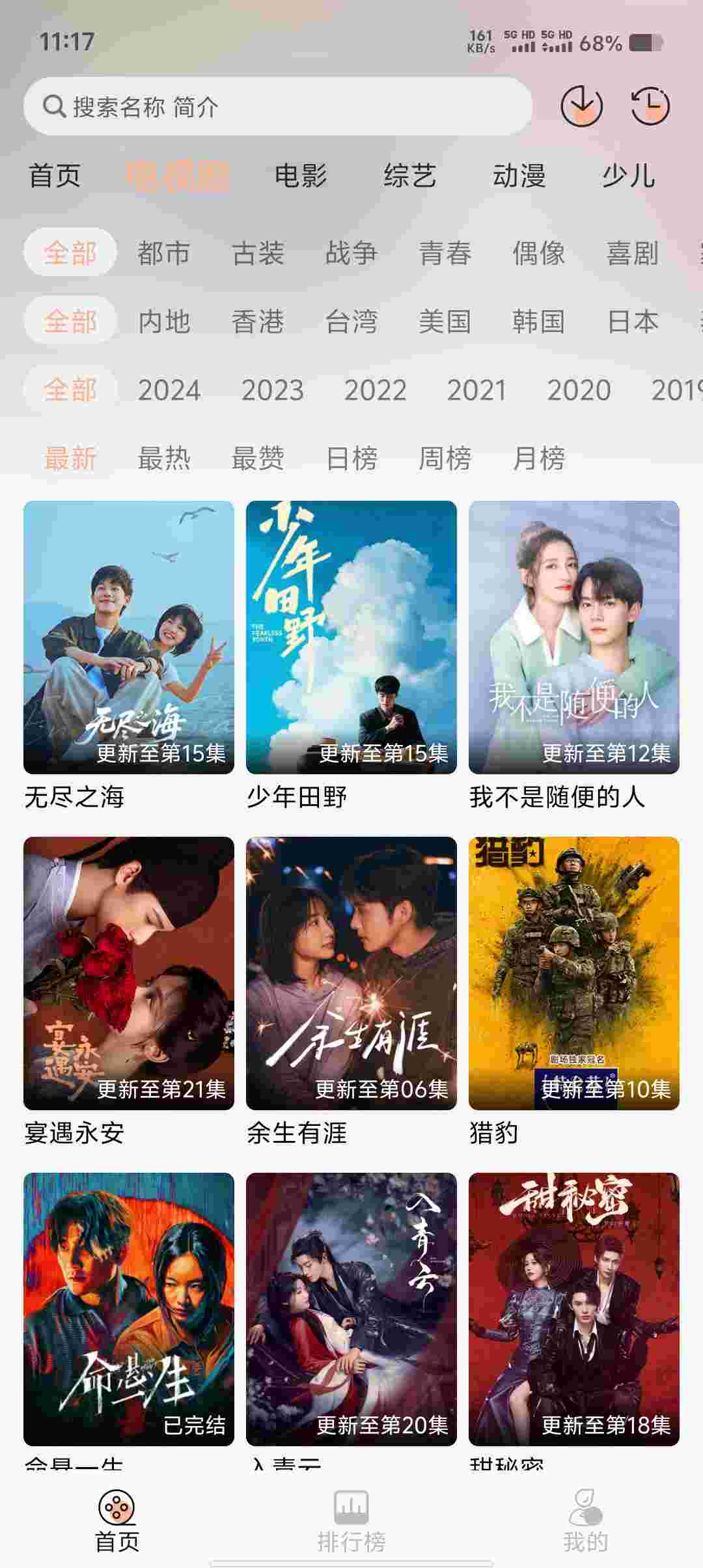Viewport: 703px width, 1568px height.
Task: Open the drama 宴遇永安
Action: (x=129, y=973)
